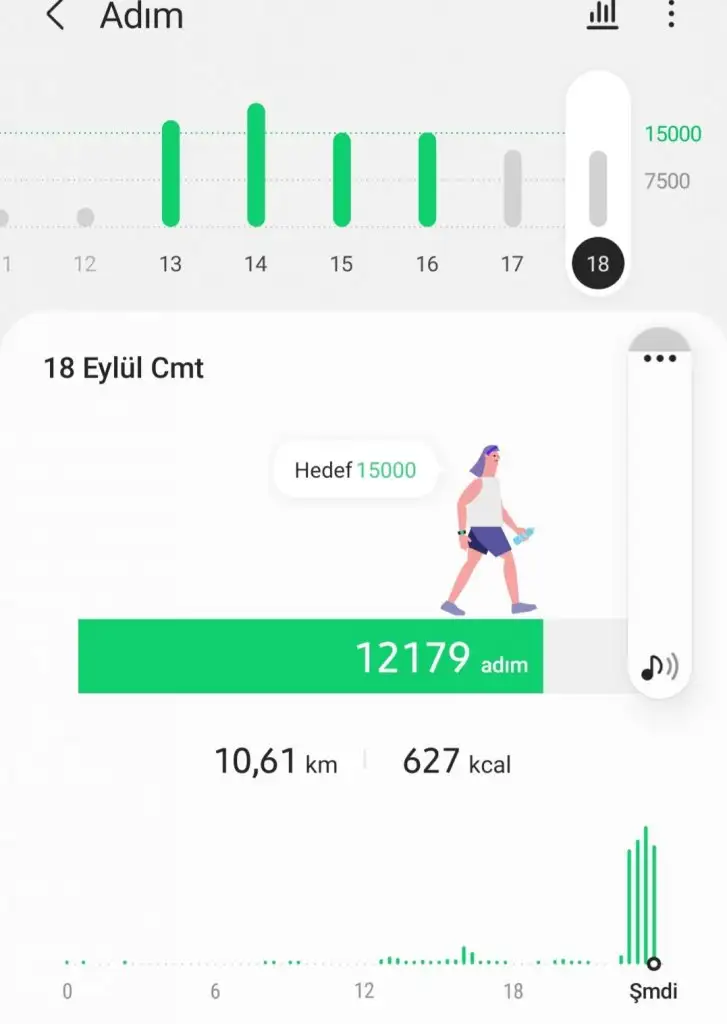Tap the music sound icon

(x=659, y=666)
